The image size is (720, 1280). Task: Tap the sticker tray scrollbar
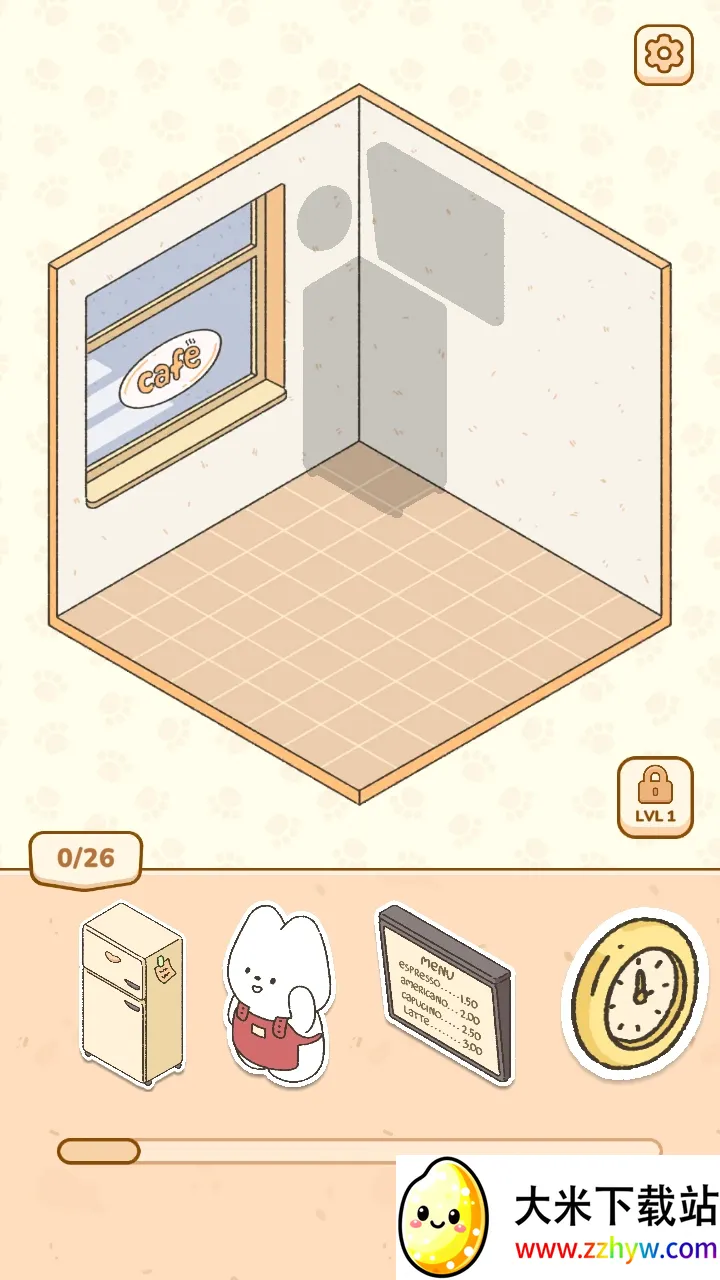tap(99, 1151)
